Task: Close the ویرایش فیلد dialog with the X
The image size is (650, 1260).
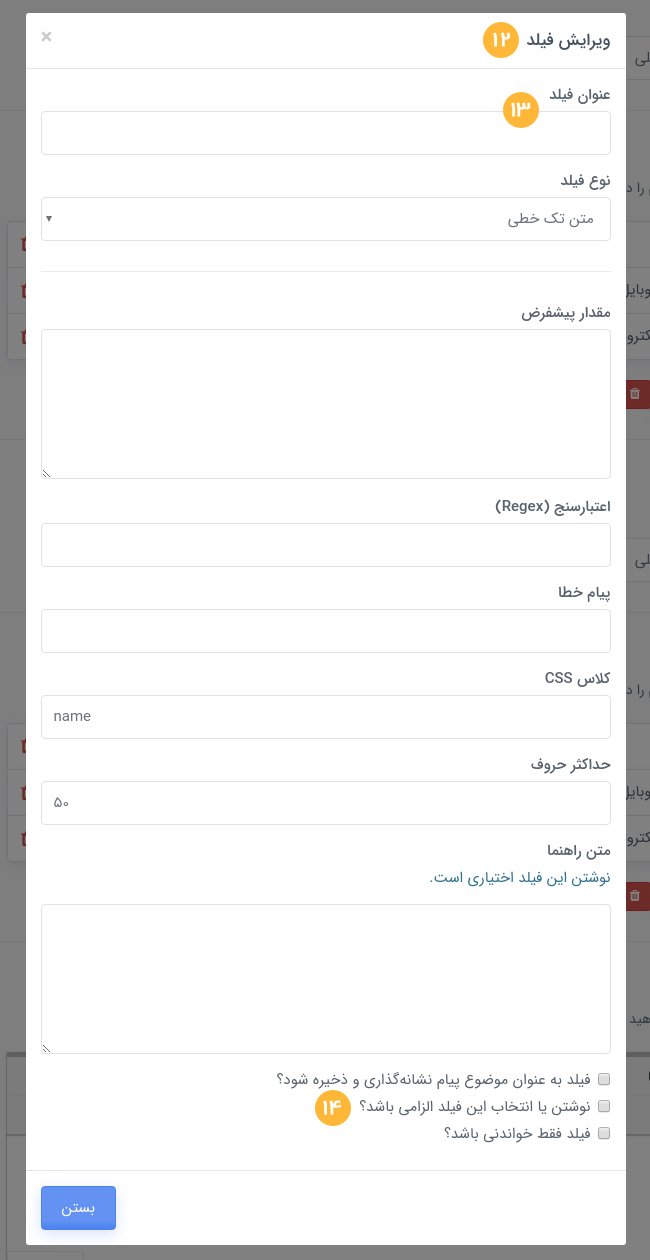Action: 47,37
